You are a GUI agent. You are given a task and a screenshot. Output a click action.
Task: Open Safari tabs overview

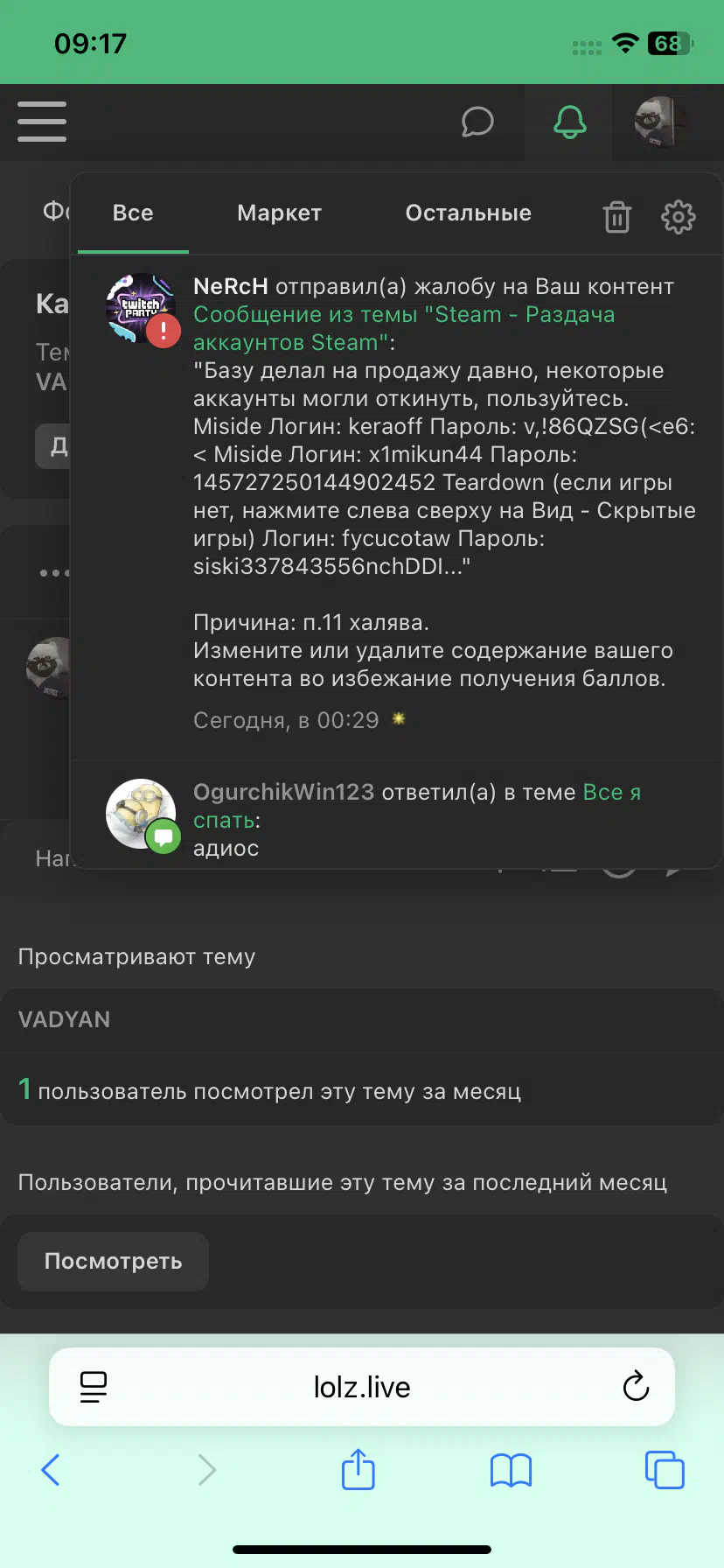(665, 1469)
